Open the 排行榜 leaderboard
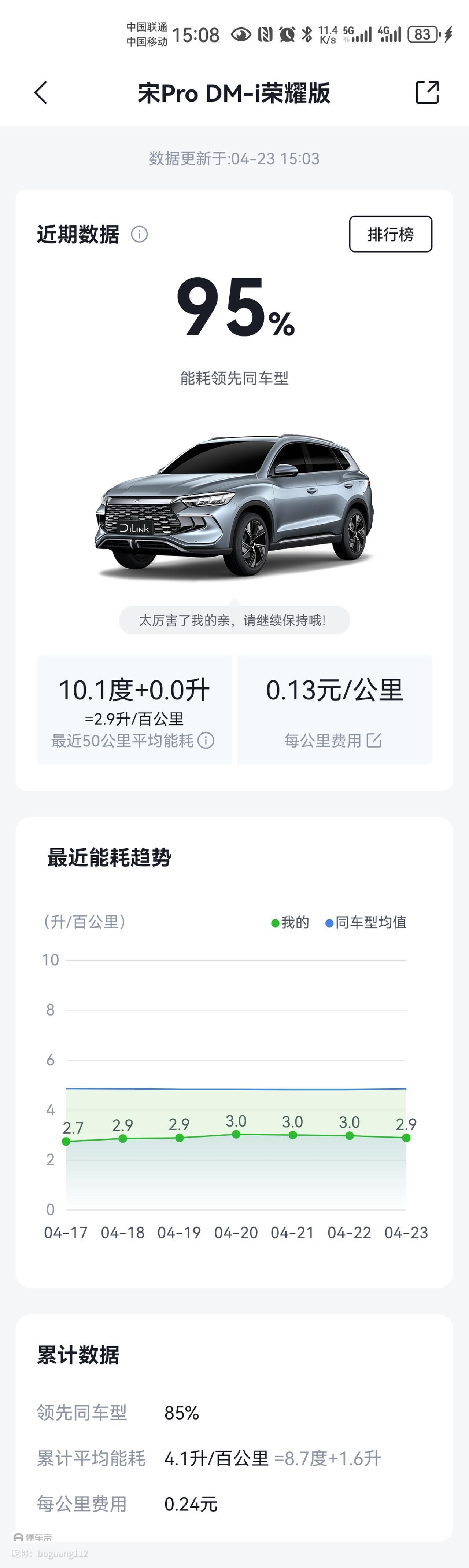 pyautogui.click(x=391, y=234)
